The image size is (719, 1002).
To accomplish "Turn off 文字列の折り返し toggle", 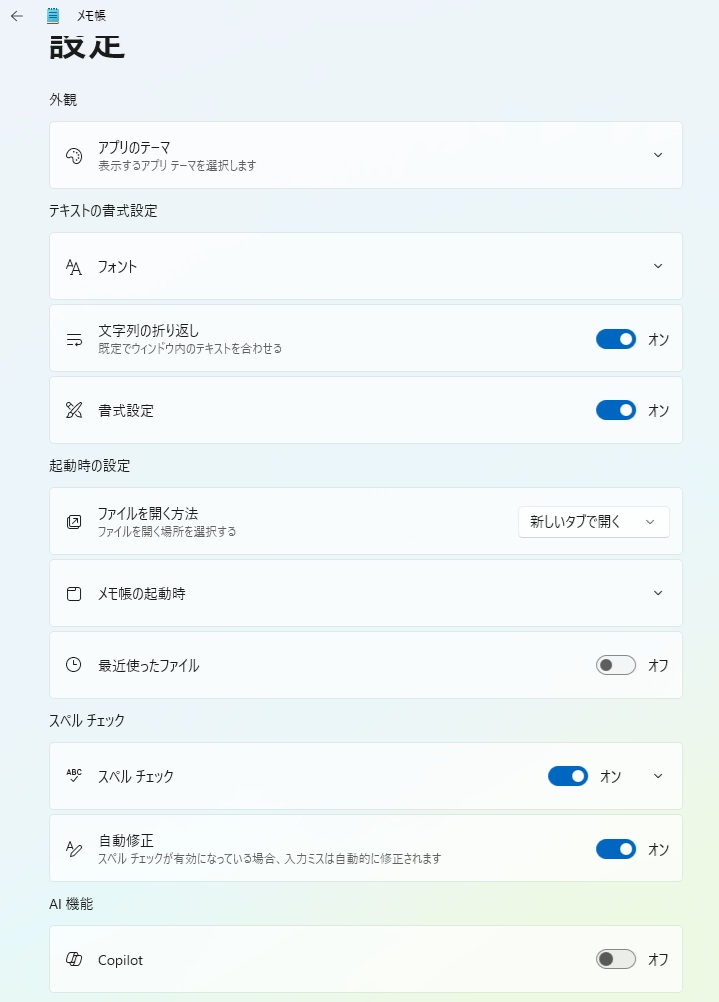I will (x=616, y=339).
